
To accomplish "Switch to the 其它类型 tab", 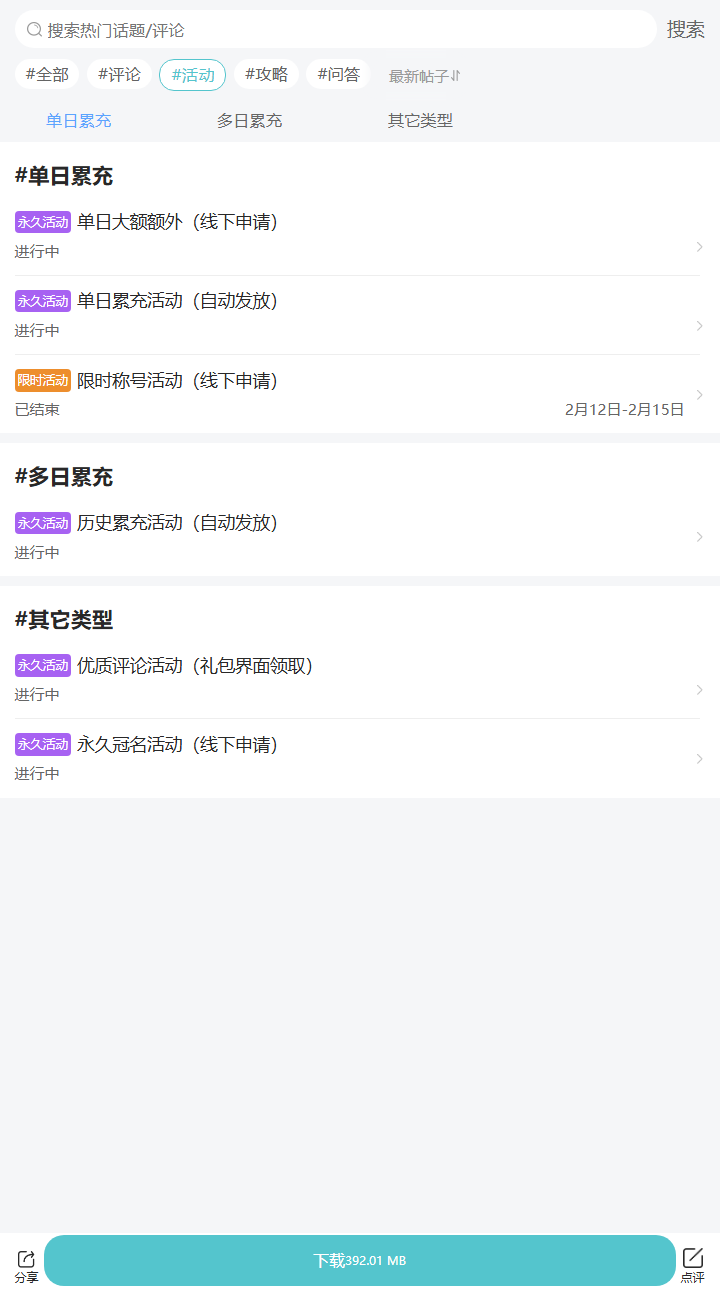I will 420,120.
